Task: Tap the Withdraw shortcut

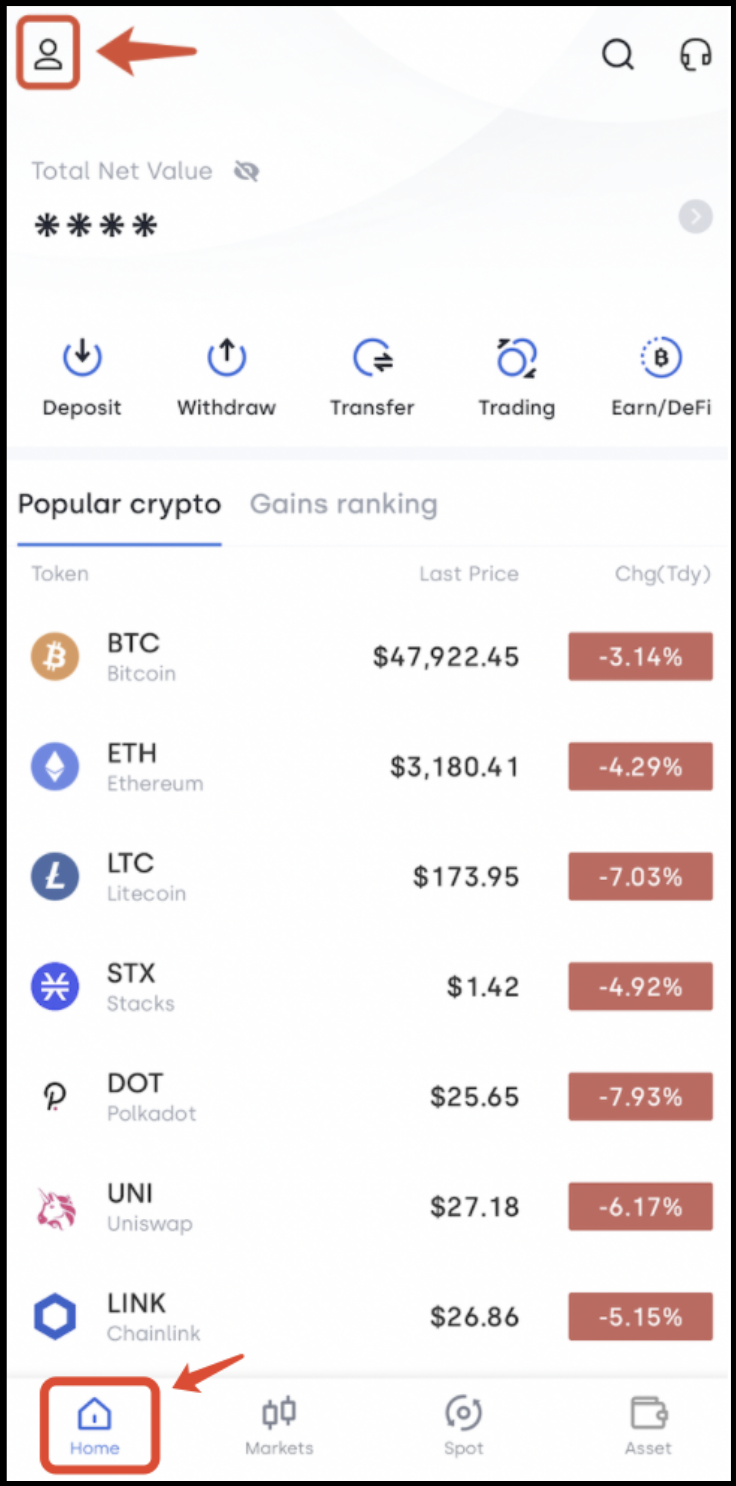Action: [227, 378]
